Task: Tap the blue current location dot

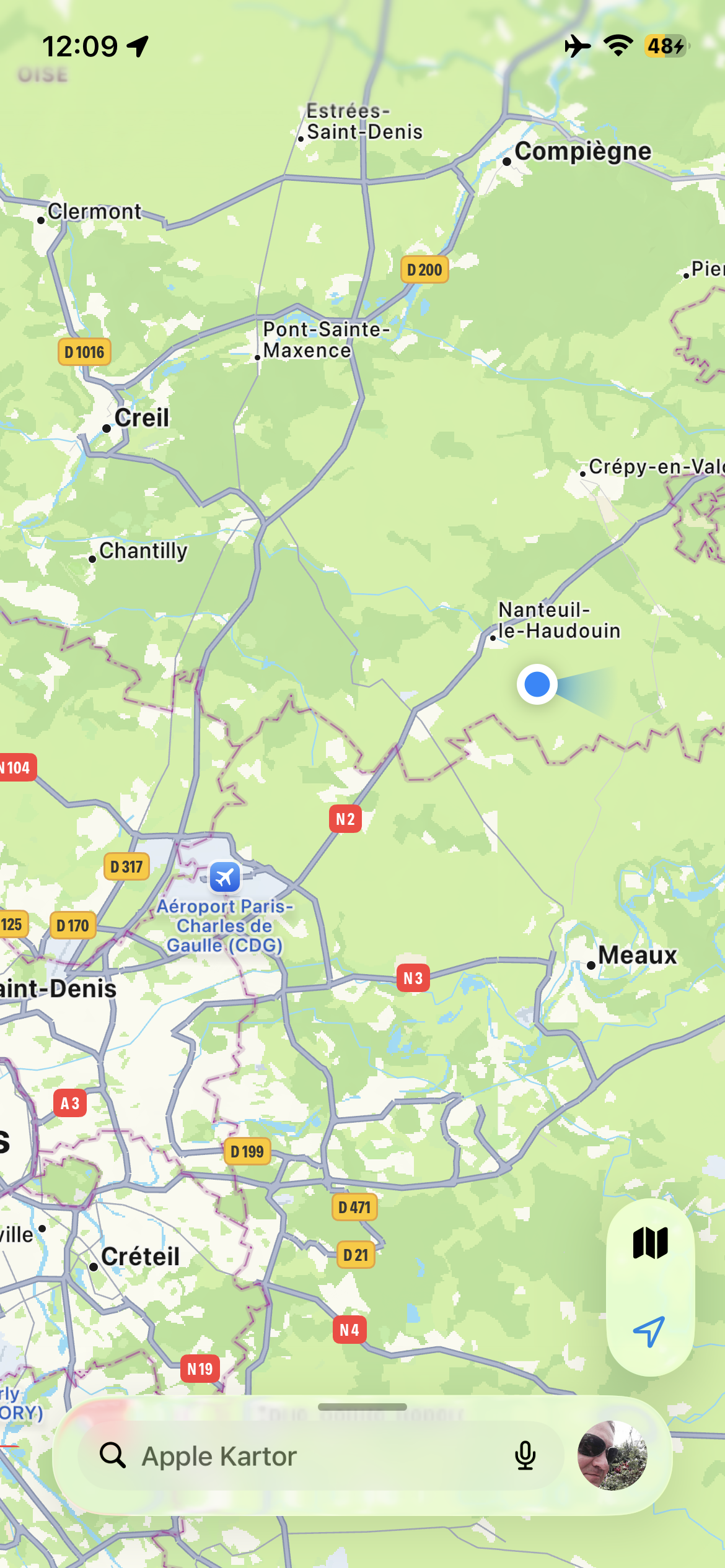Action: point(537,684)
